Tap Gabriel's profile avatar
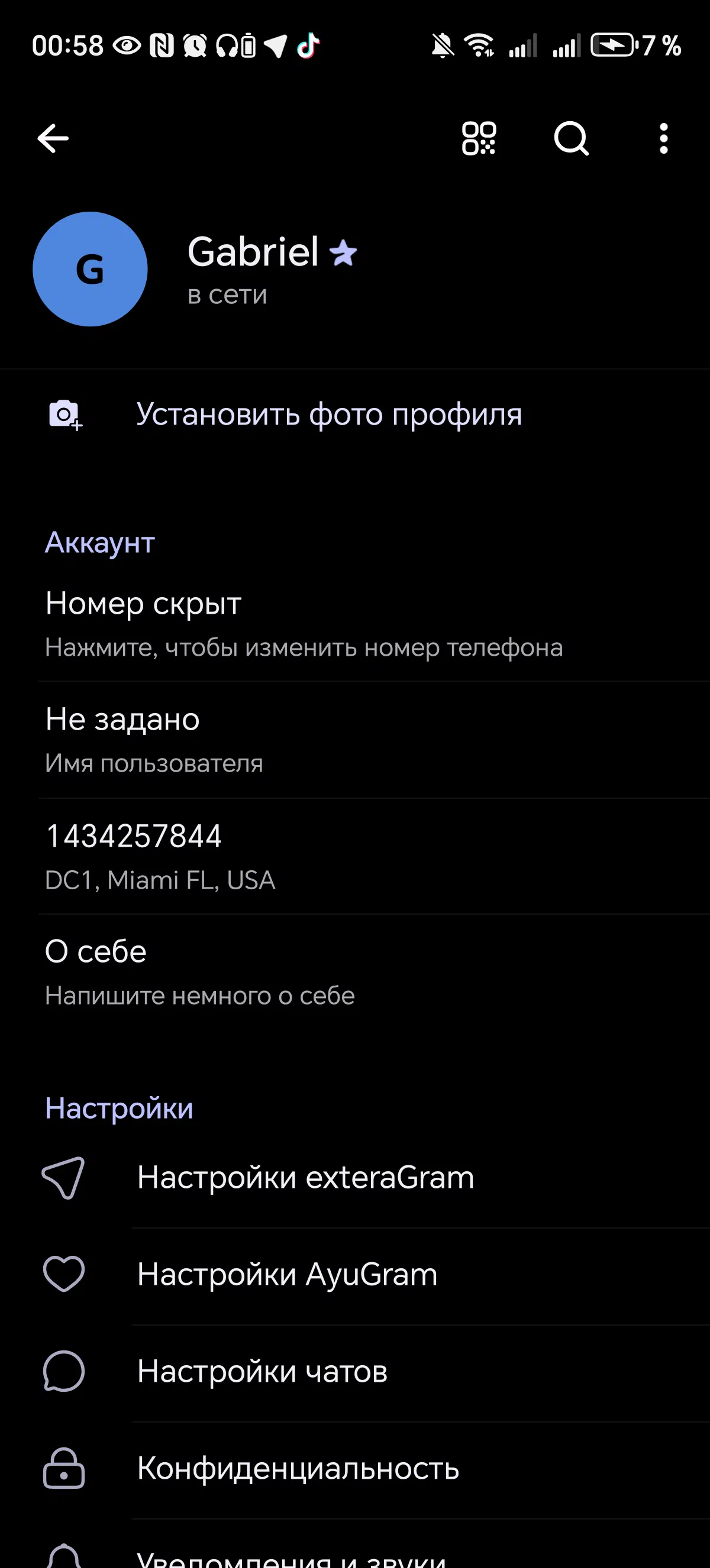The width and height of the screenshot is (710, 1568). (90, 269)
